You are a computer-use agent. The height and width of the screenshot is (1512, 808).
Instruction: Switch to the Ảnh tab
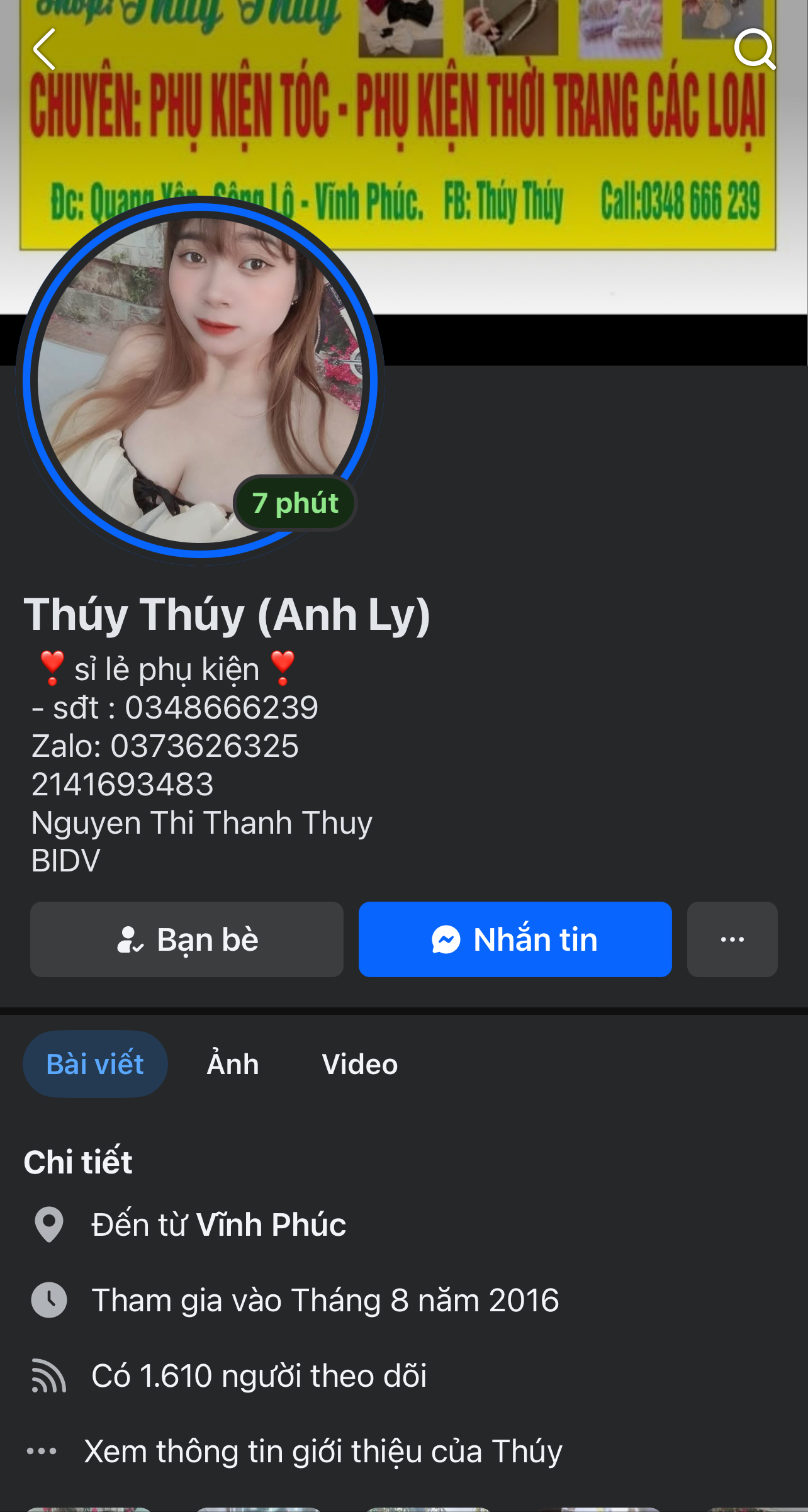coord(233,1064)
